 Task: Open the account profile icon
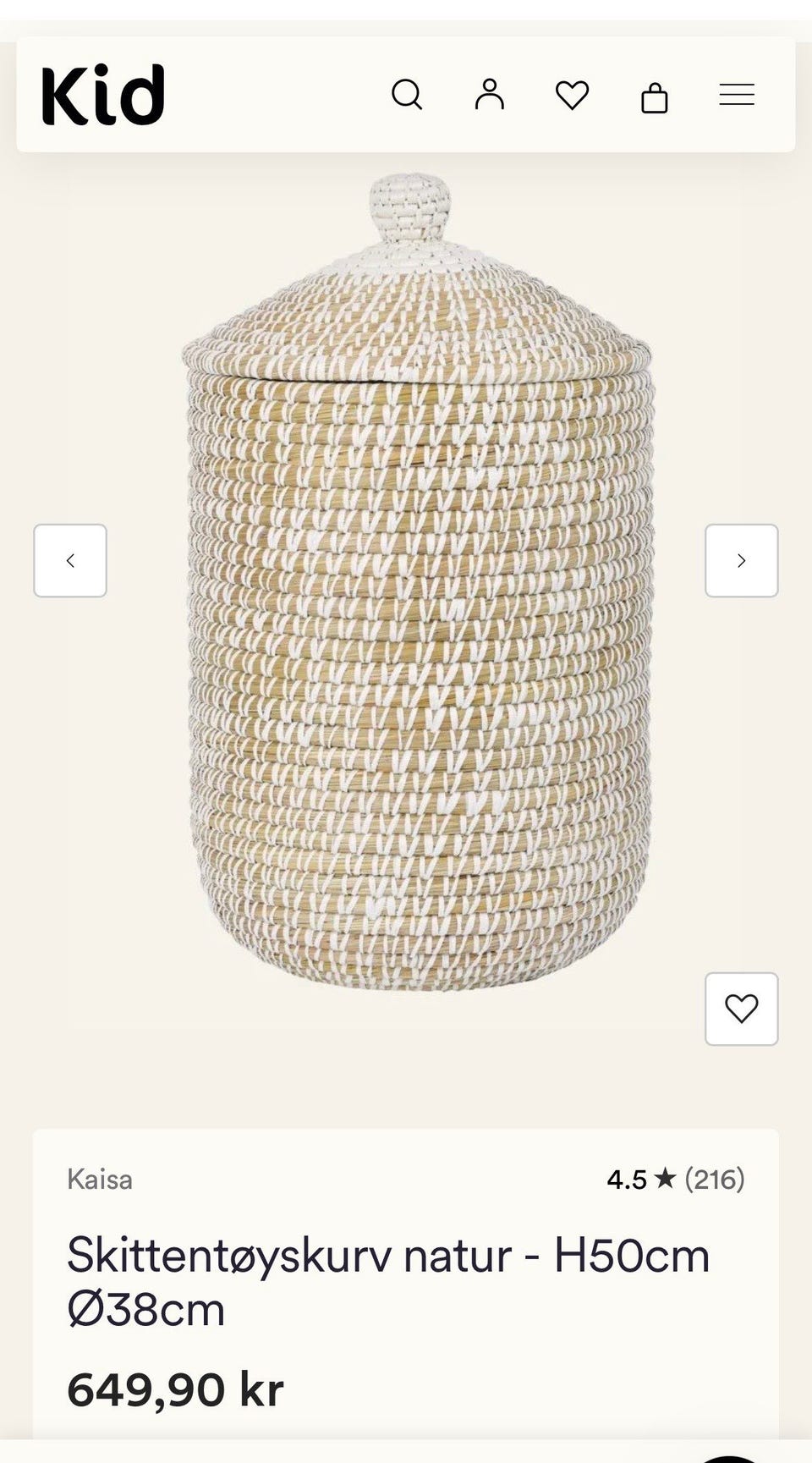[x=490, y=95]
